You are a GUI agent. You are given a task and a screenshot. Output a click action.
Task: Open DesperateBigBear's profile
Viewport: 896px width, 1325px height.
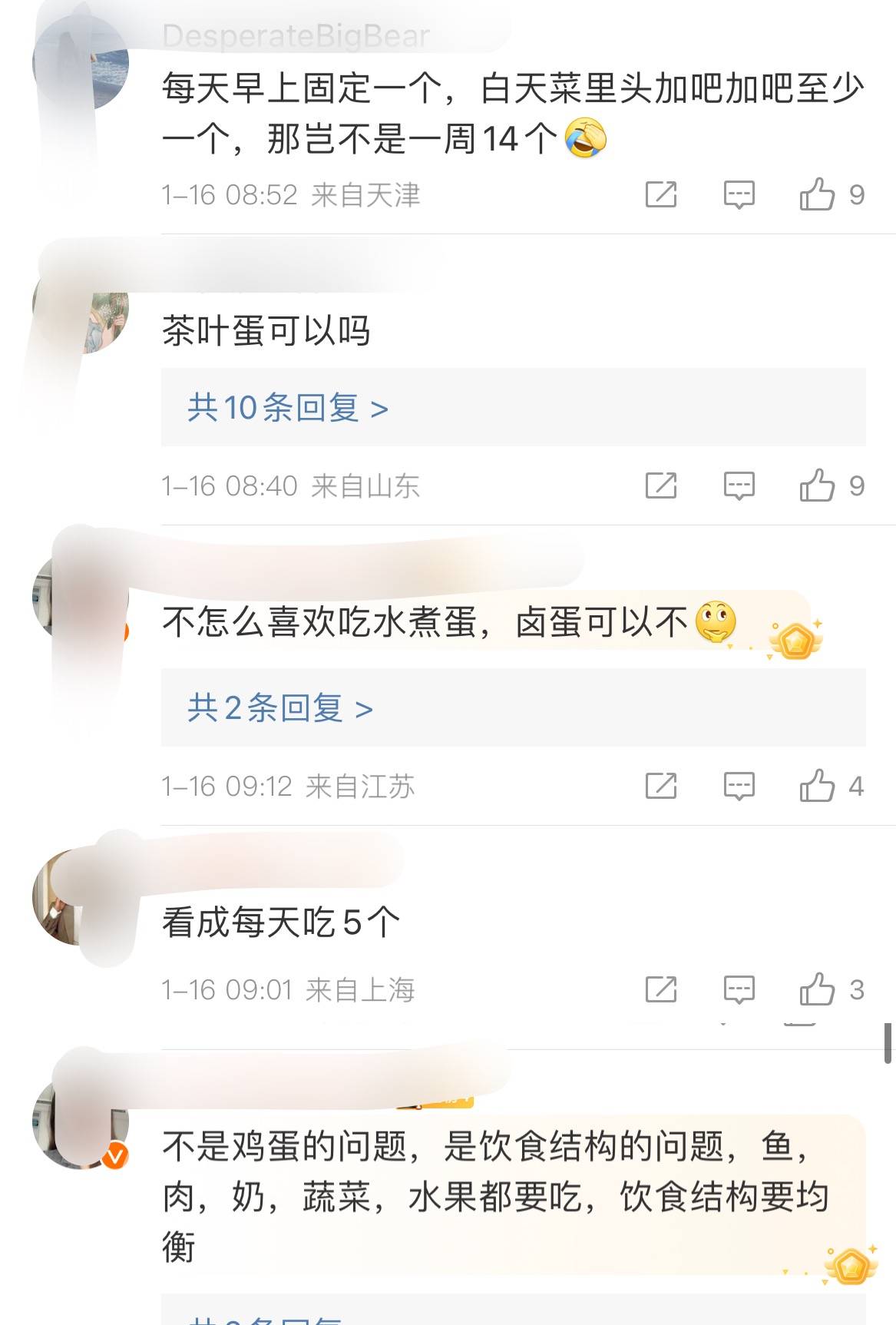pos(296,36)
